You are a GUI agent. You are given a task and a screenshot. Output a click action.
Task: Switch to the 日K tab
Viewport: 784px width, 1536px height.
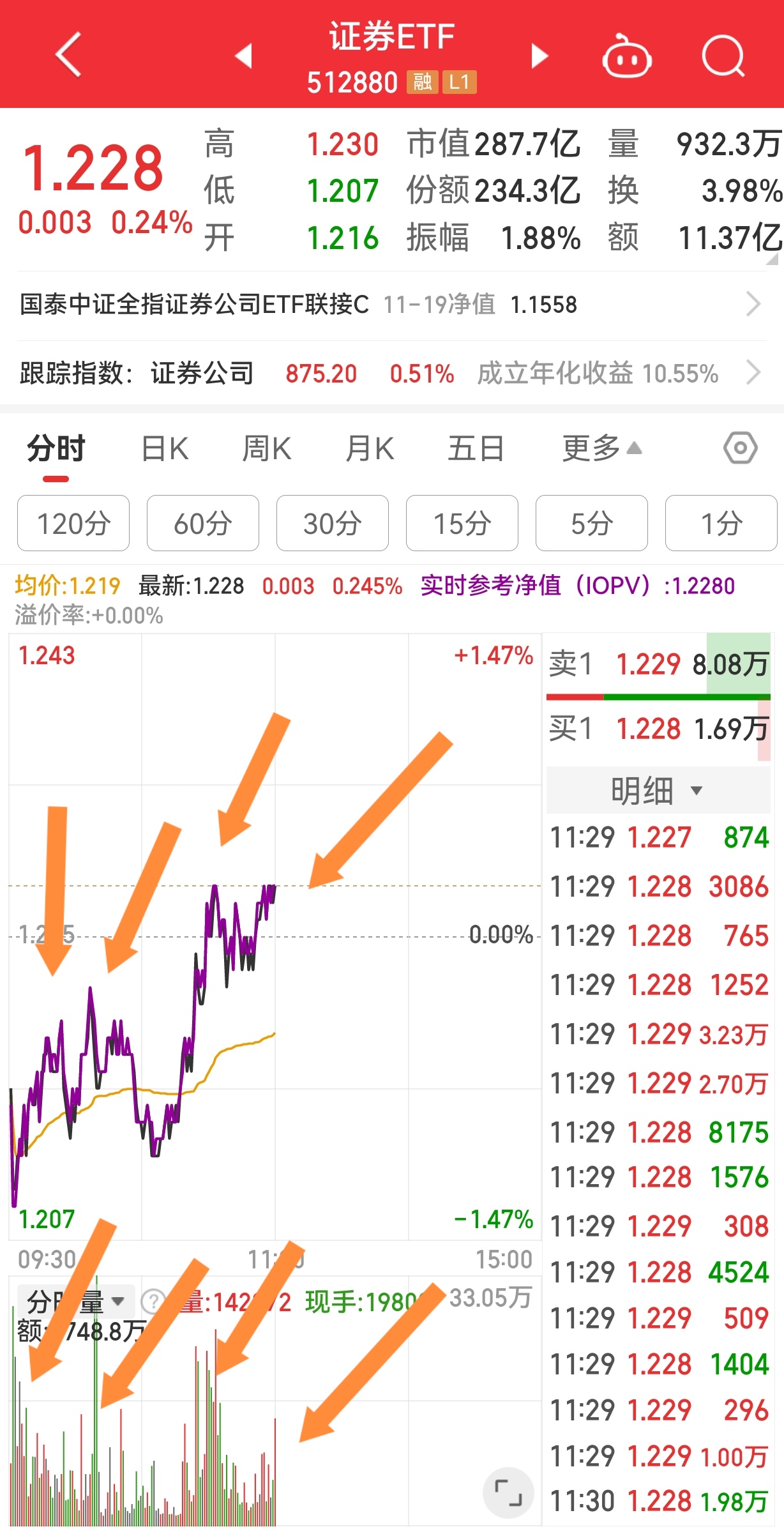pos(165,448)
